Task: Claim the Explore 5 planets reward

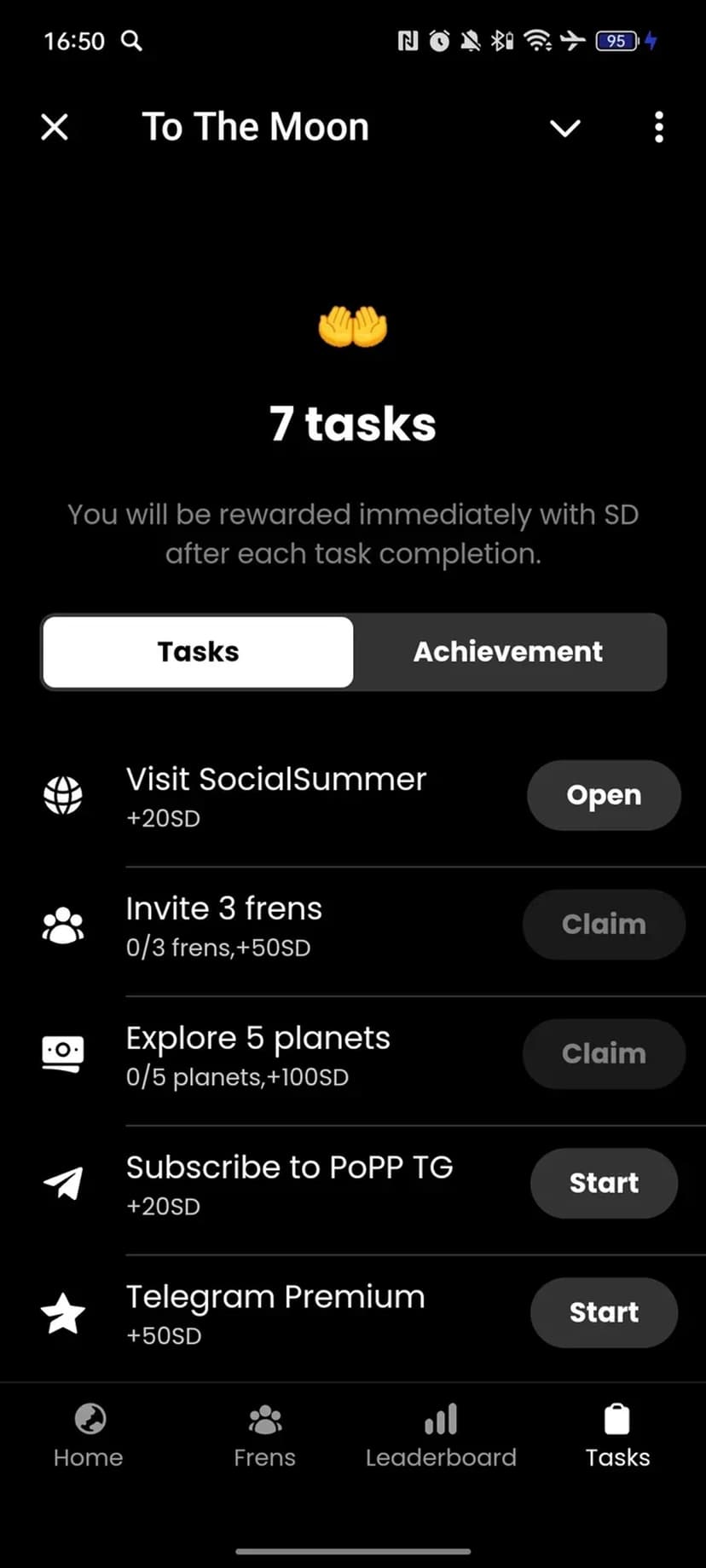Action: [x=604, y=1054]
